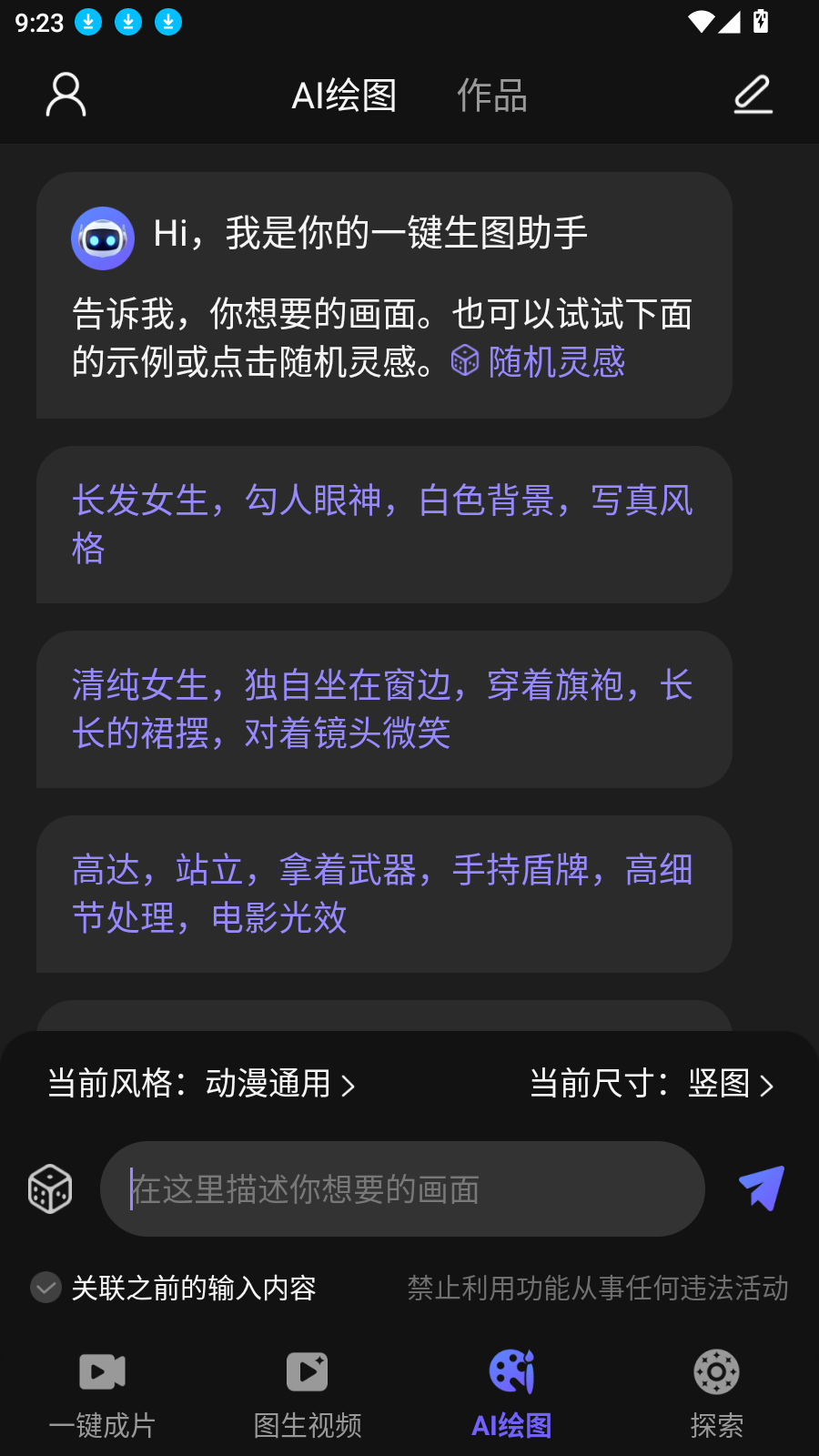Select the edit pencil icon top right

point(753,94)
